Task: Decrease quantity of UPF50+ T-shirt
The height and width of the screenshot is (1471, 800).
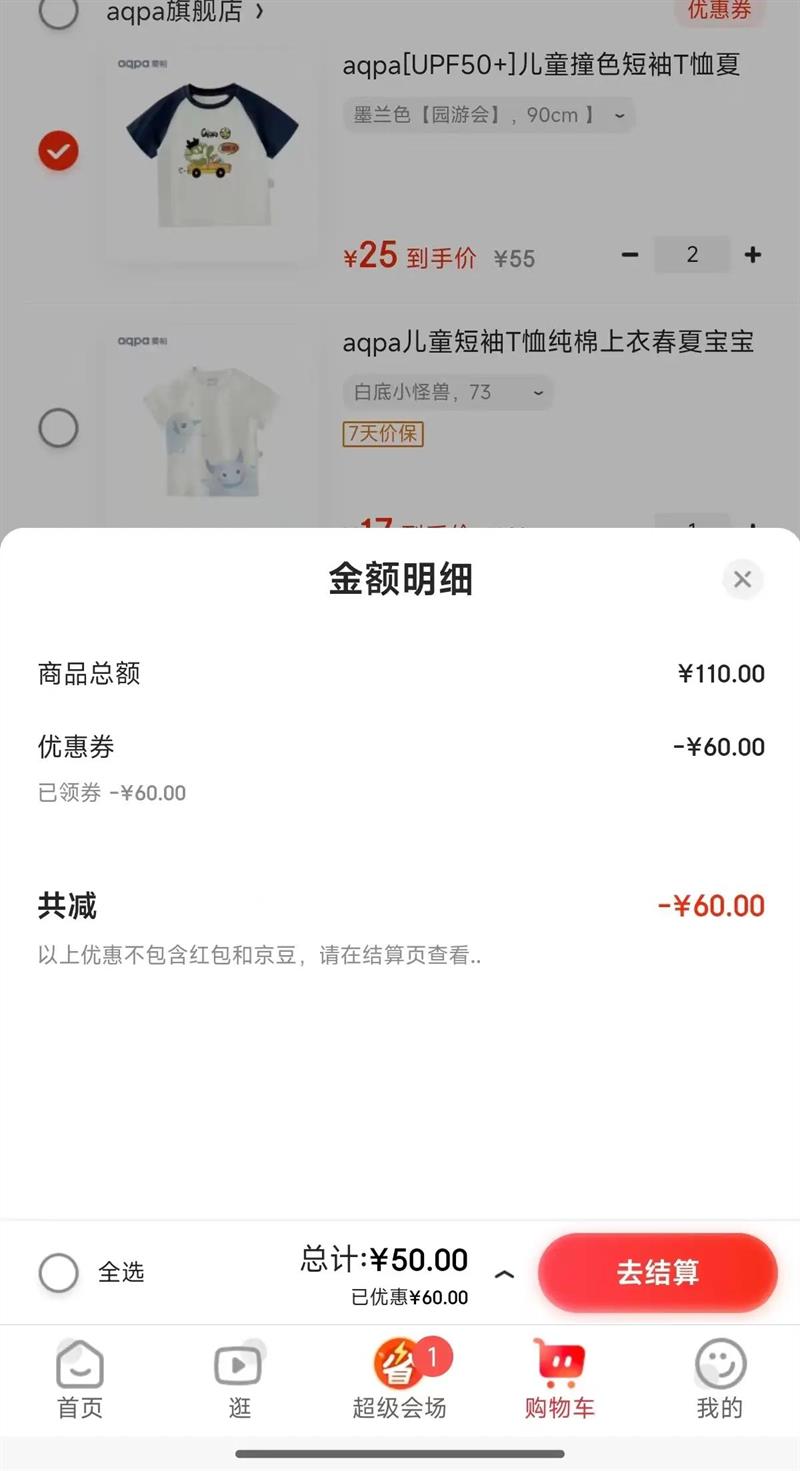Action: (x=630, y=255)
